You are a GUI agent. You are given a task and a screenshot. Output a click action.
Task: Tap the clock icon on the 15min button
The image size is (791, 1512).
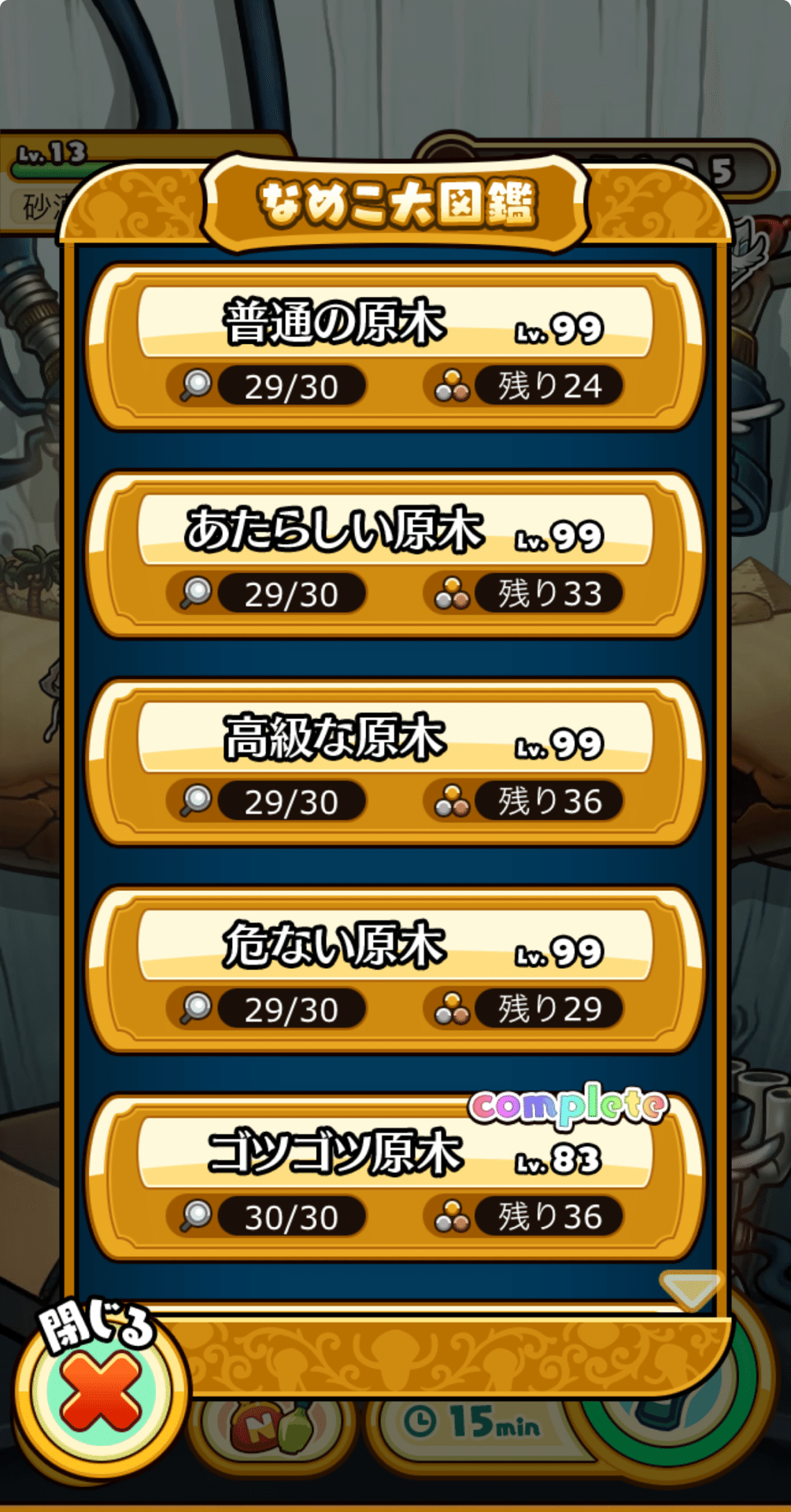[421, 1420]
